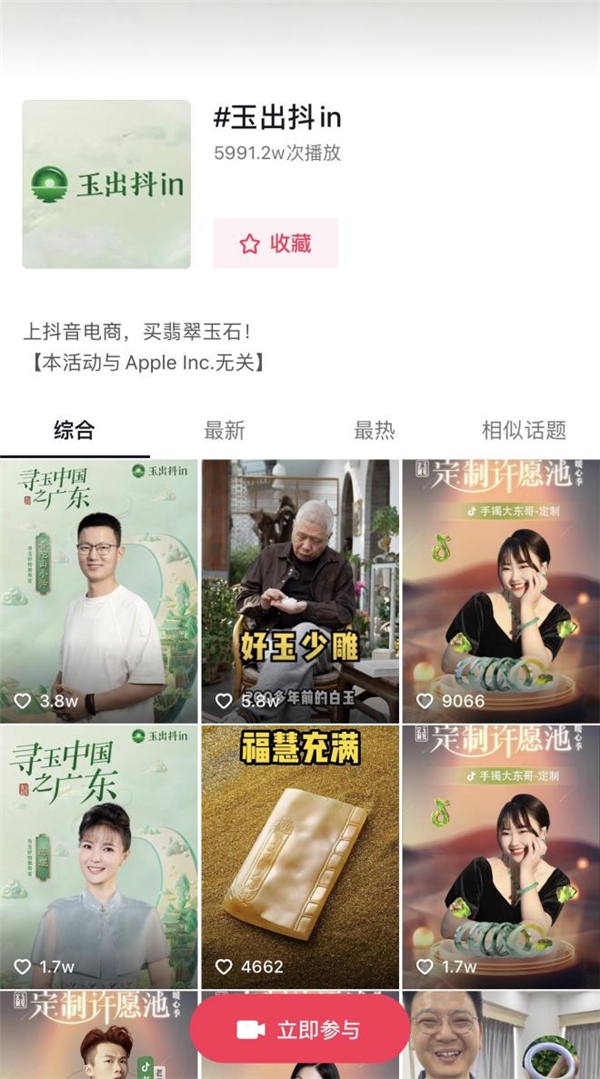Open the 相似话题 tab
This screenshot has width=600, height=1079.
click(x=524, y=431)
